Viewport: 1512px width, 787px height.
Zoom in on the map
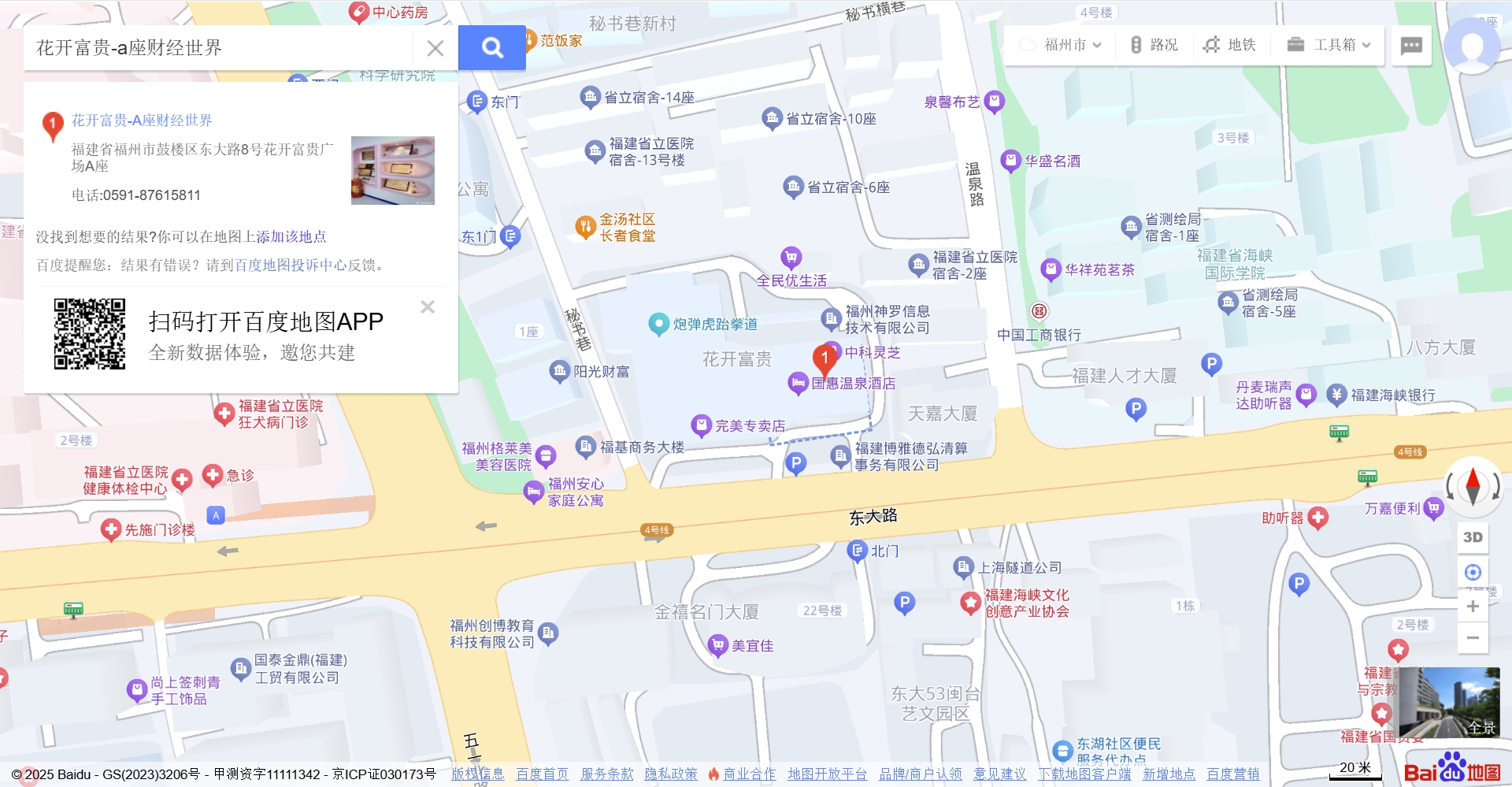pyautogui.click(x=1473, y=606)
